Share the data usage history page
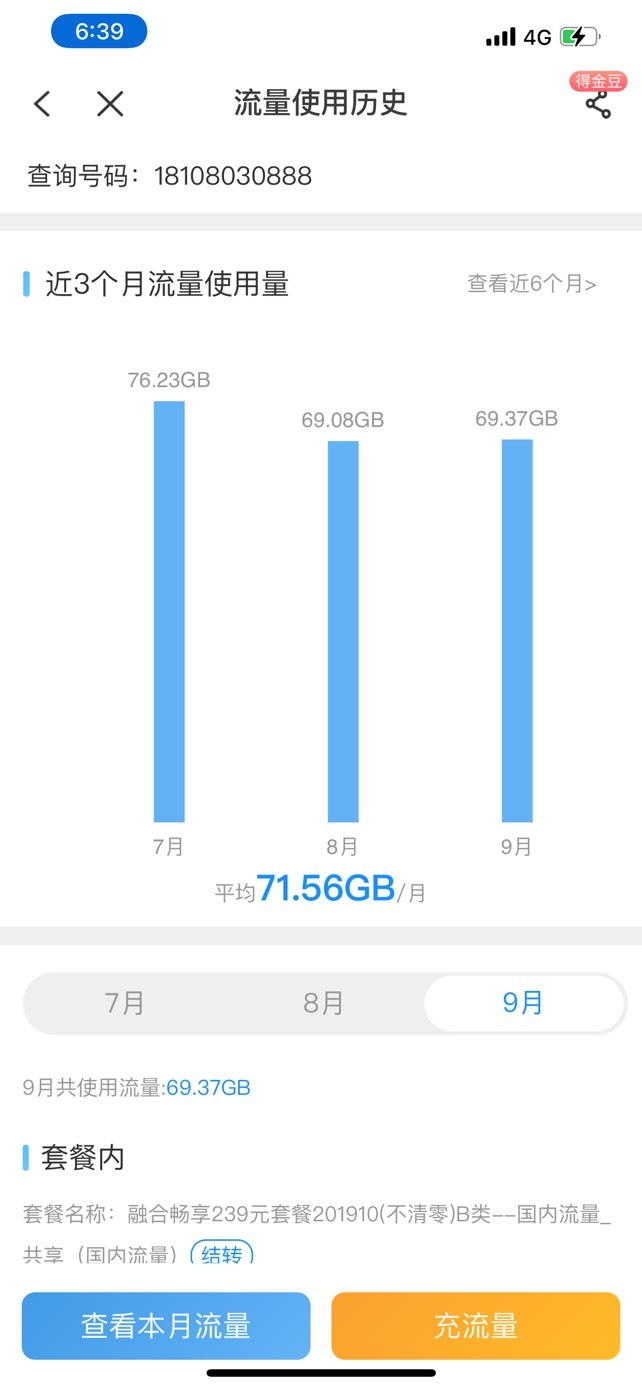This screenshot has height=1389, width=642. point(598,104)
